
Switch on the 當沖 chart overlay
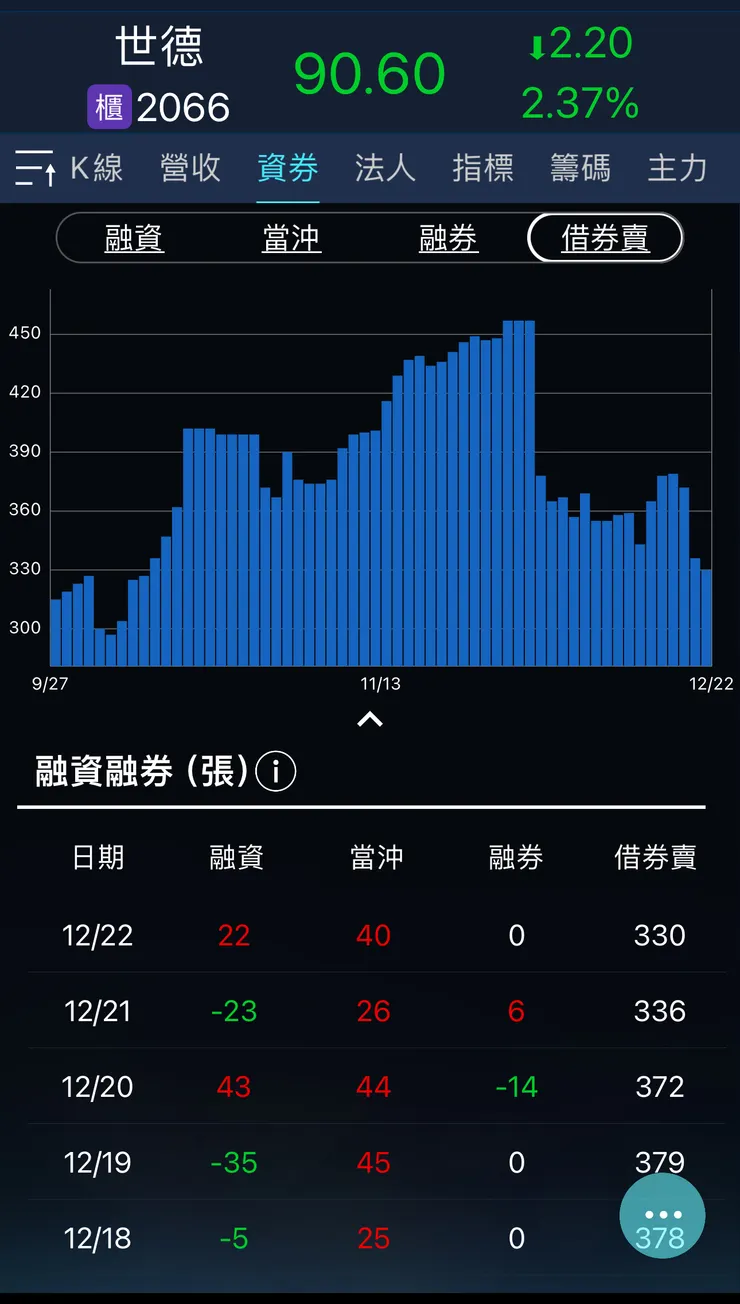pos(291,237)
